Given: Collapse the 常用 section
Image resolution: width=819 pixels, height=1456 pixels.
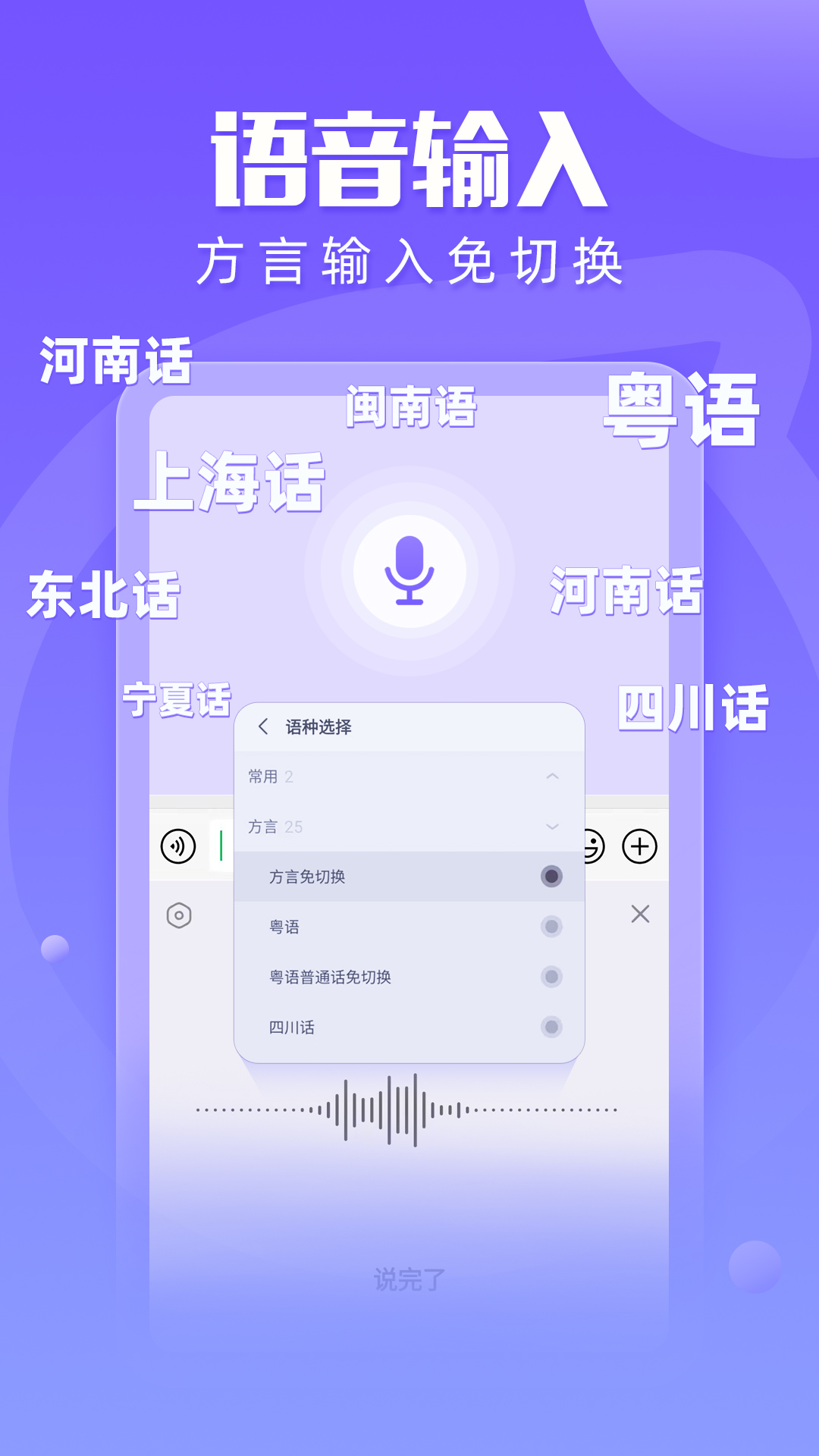Looking at the screenshot, I should click(553, 777).
